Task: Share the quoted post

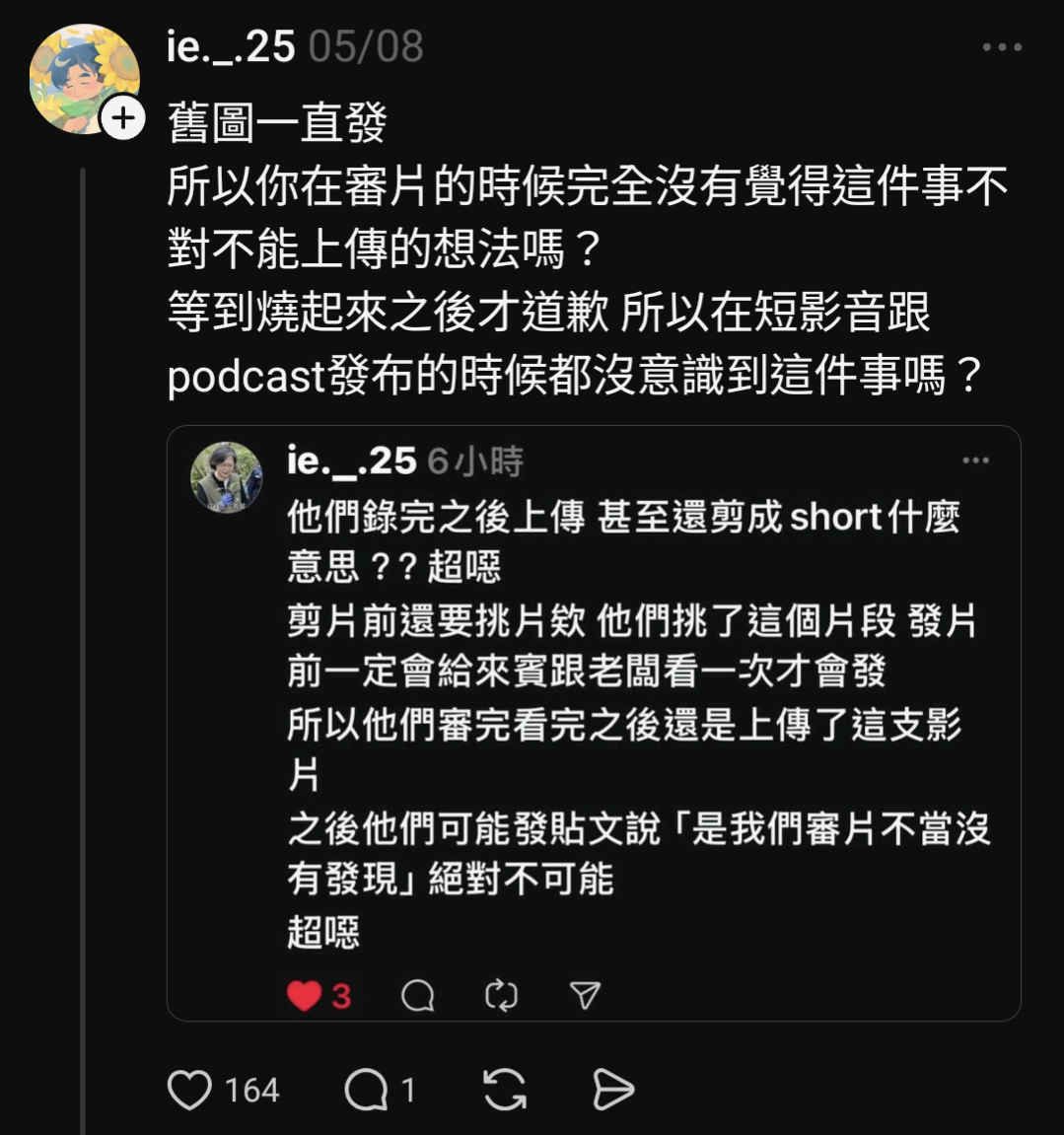Action: point(585,996)
